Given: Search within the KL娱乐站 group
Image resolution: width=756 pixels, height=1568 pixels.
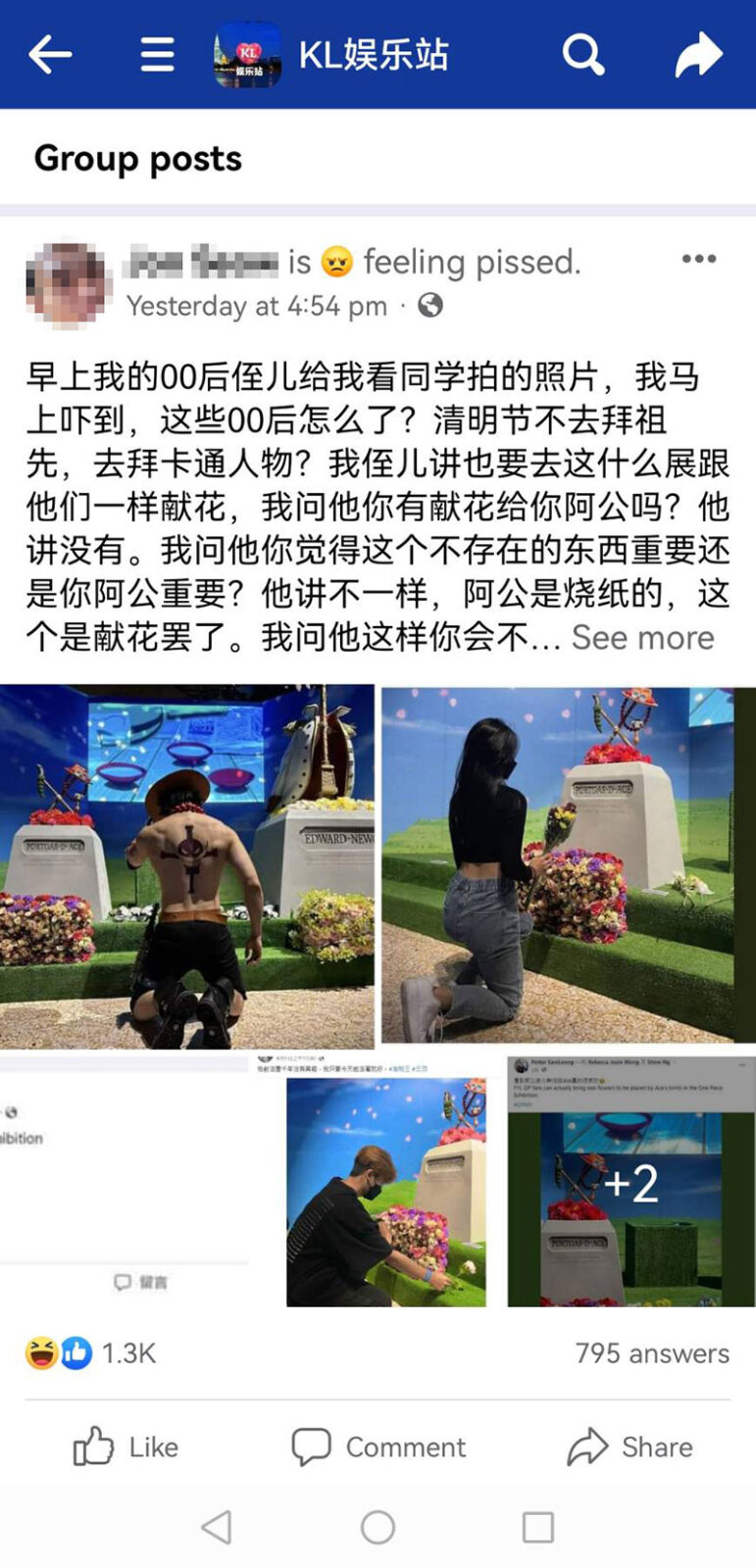Looking at the screenshot, I should point(582,54).
